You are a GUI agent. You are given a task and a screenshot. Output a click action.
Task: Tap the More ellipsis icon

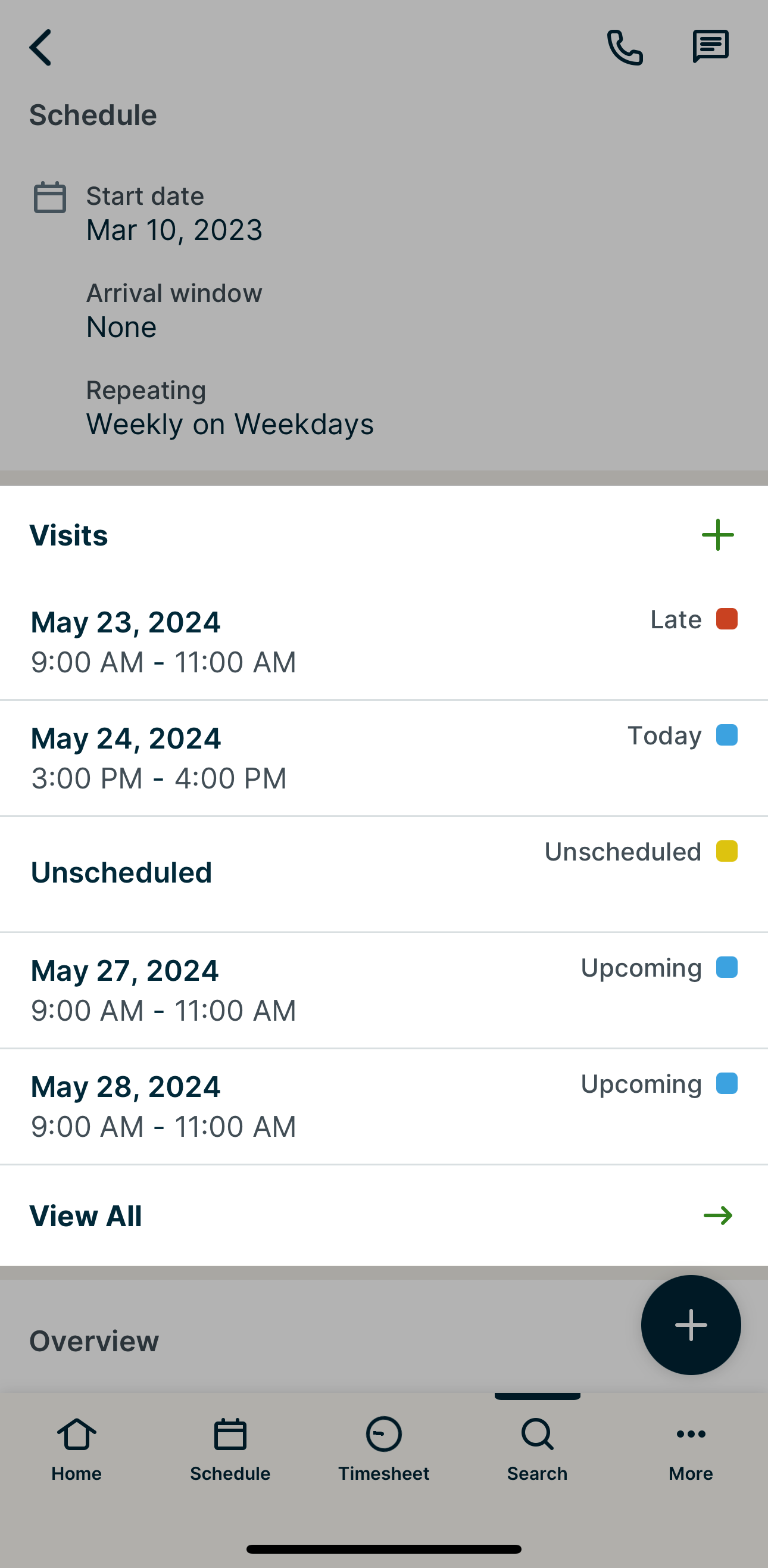pyautogui.click(x=690, y=1434)
